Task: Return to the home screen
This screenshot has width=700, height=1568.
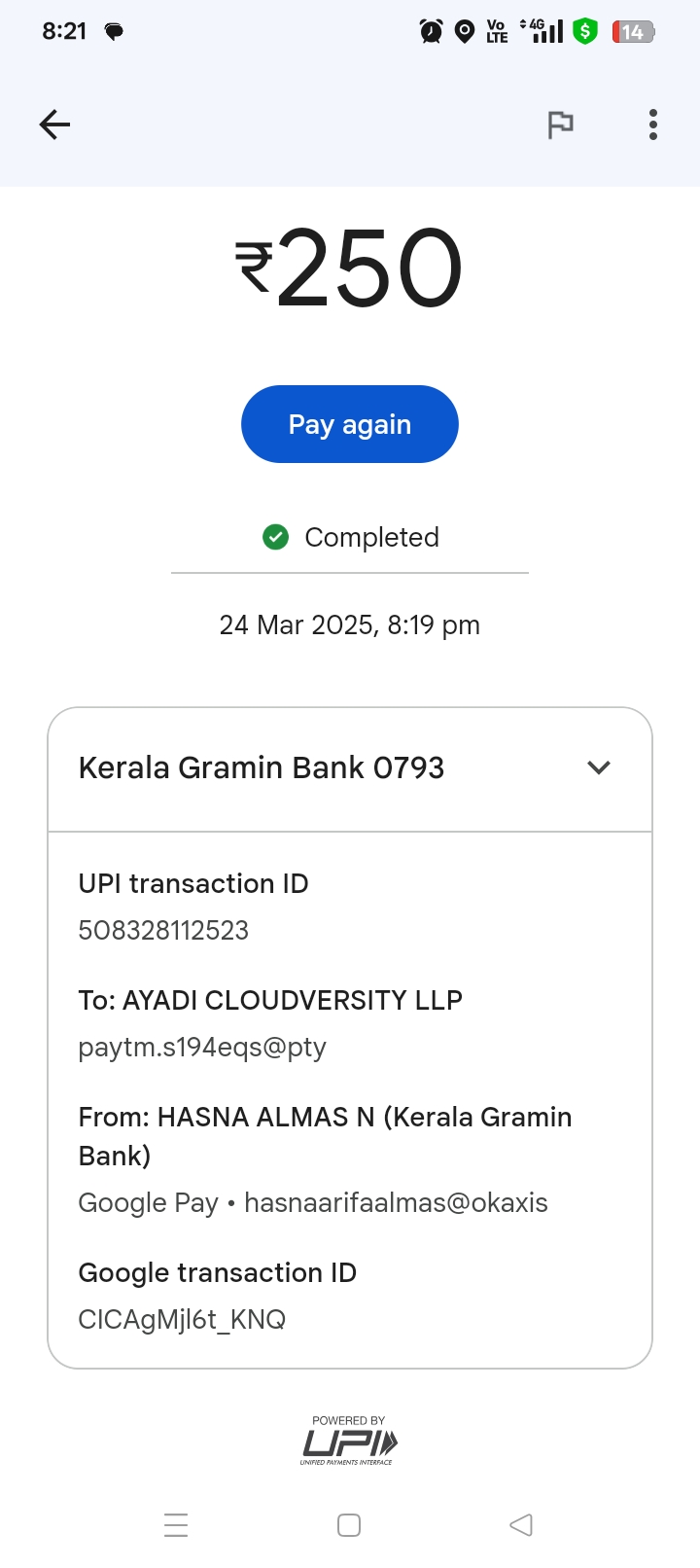Action: click(349, 1524)
